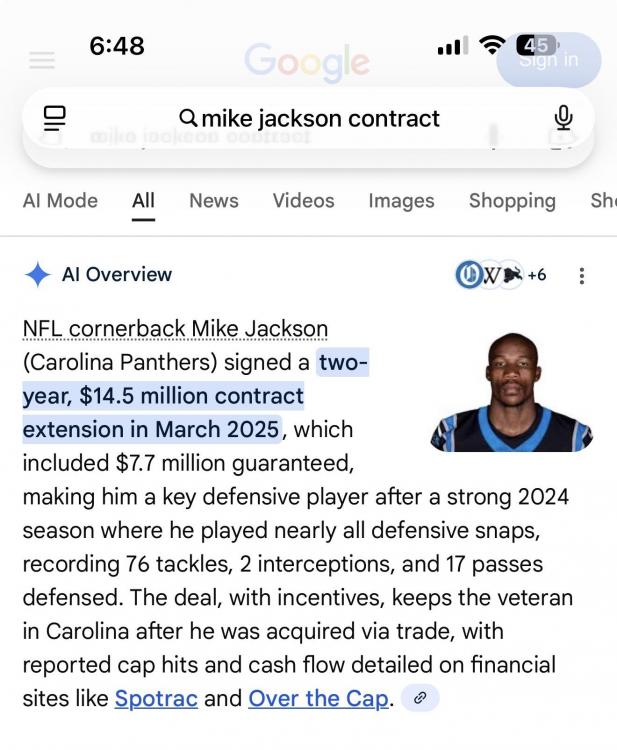Open the Spotrac link

click(x=156, y=698)
